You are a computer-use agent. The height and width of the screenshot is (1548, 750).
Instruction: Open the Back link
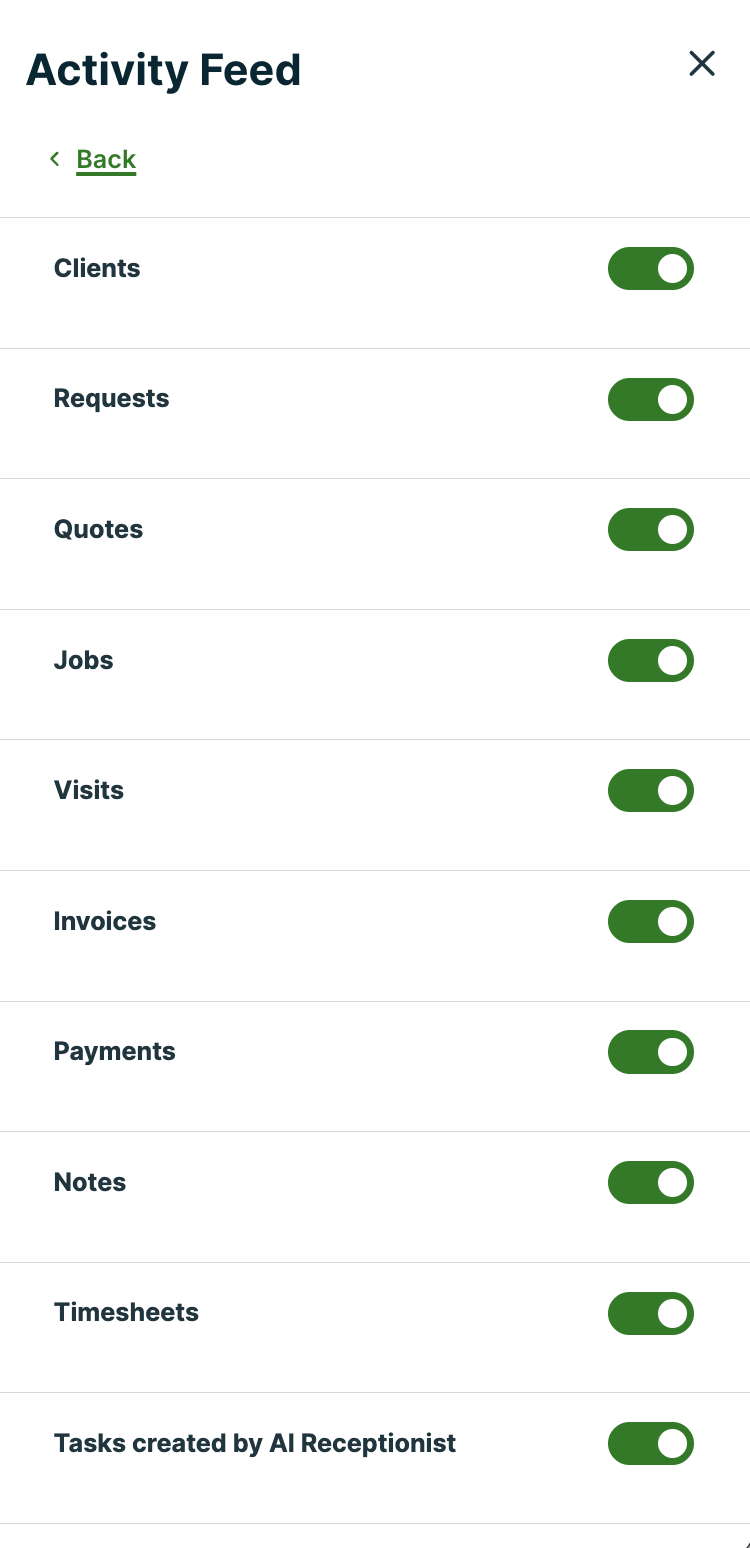105,158
